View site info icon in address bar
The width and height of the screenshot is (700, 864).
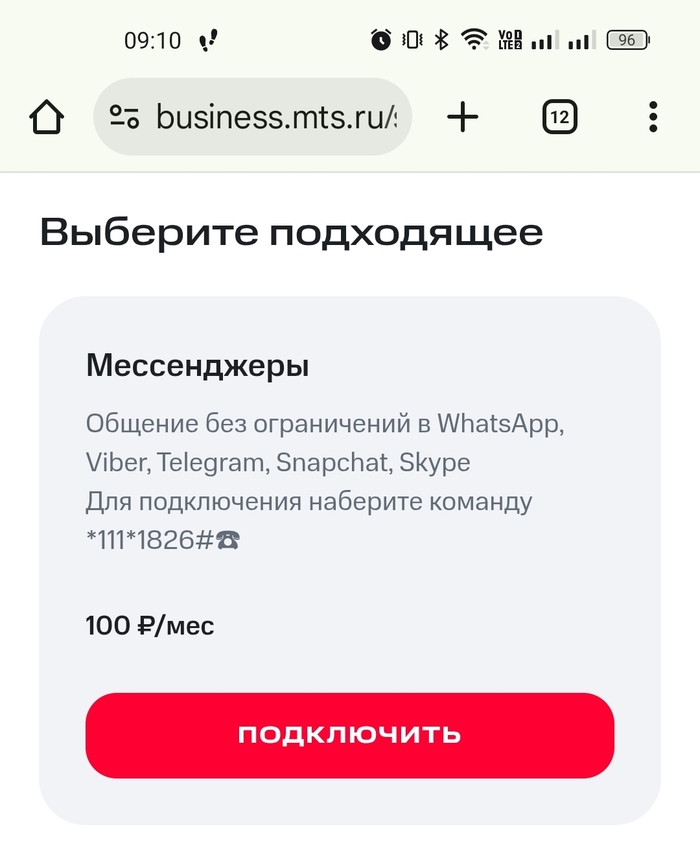point(125,118)
